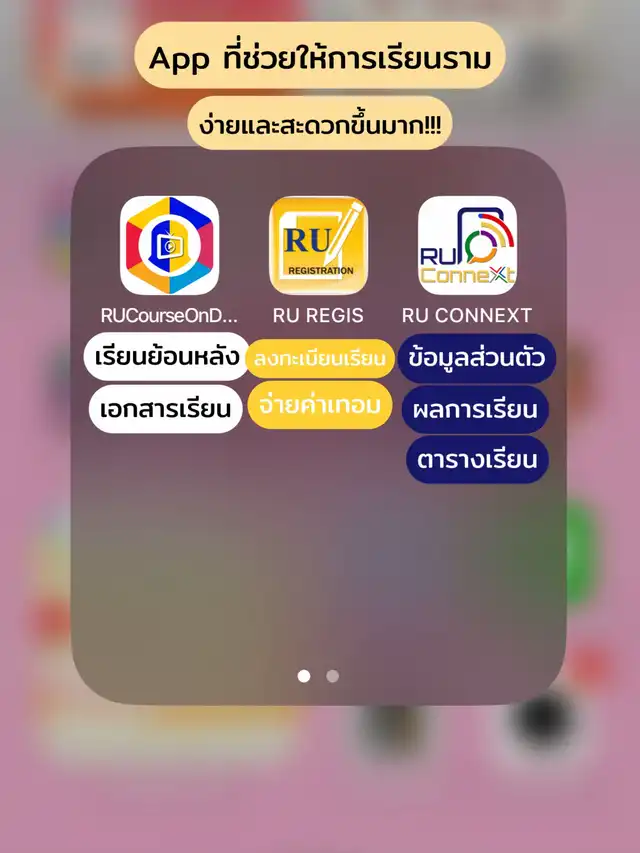Open the RU CONNEXT app
The width and height of the screenshot is (640, 853).
coord(467,245)
